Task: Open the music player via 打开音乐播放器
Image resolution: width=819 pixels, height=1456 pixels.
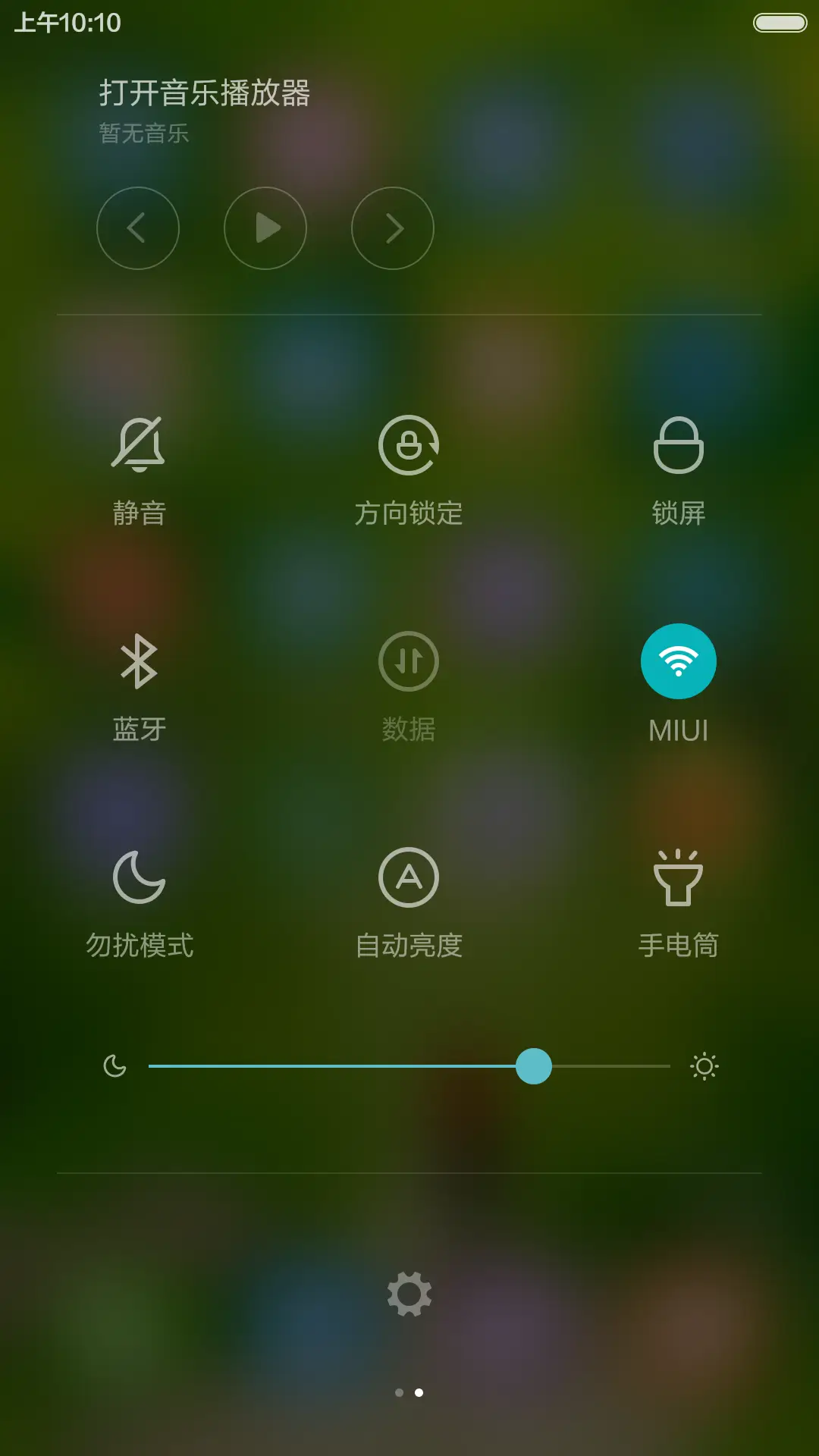Action: (x=205, y=93)
